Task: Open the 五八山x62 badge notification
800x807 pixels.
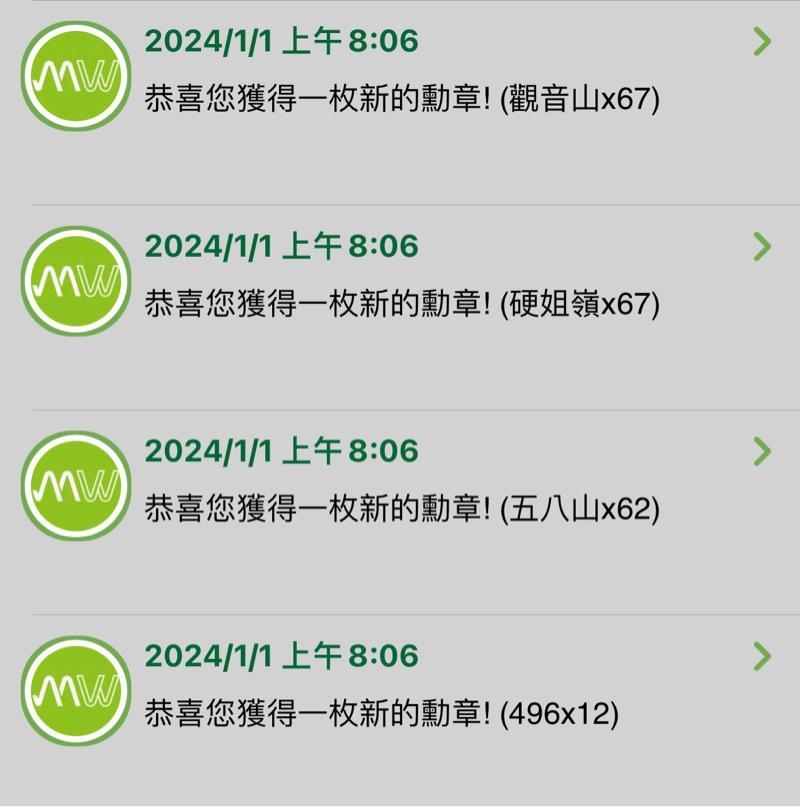Action: (402, 509)
